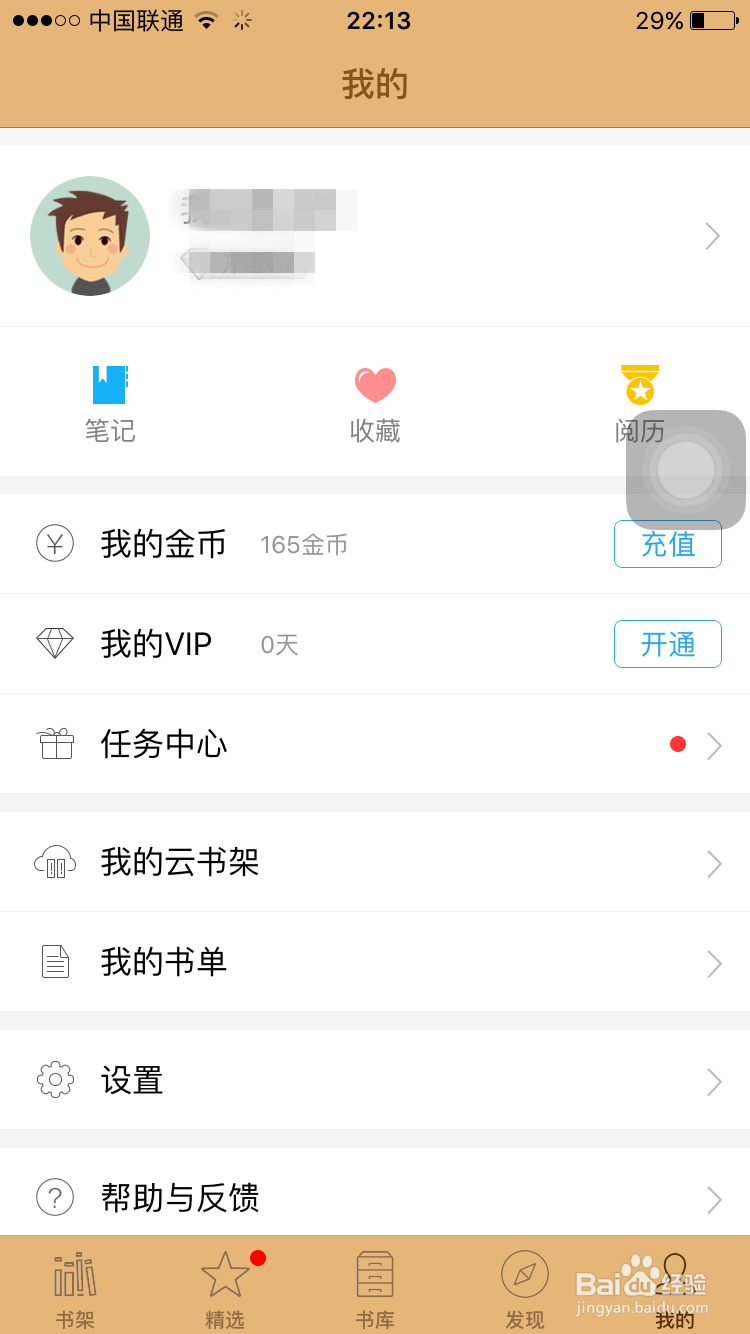Screen dimensions: 750x1334
Task: Open 任务中心 task center
Action: [375, 744]
